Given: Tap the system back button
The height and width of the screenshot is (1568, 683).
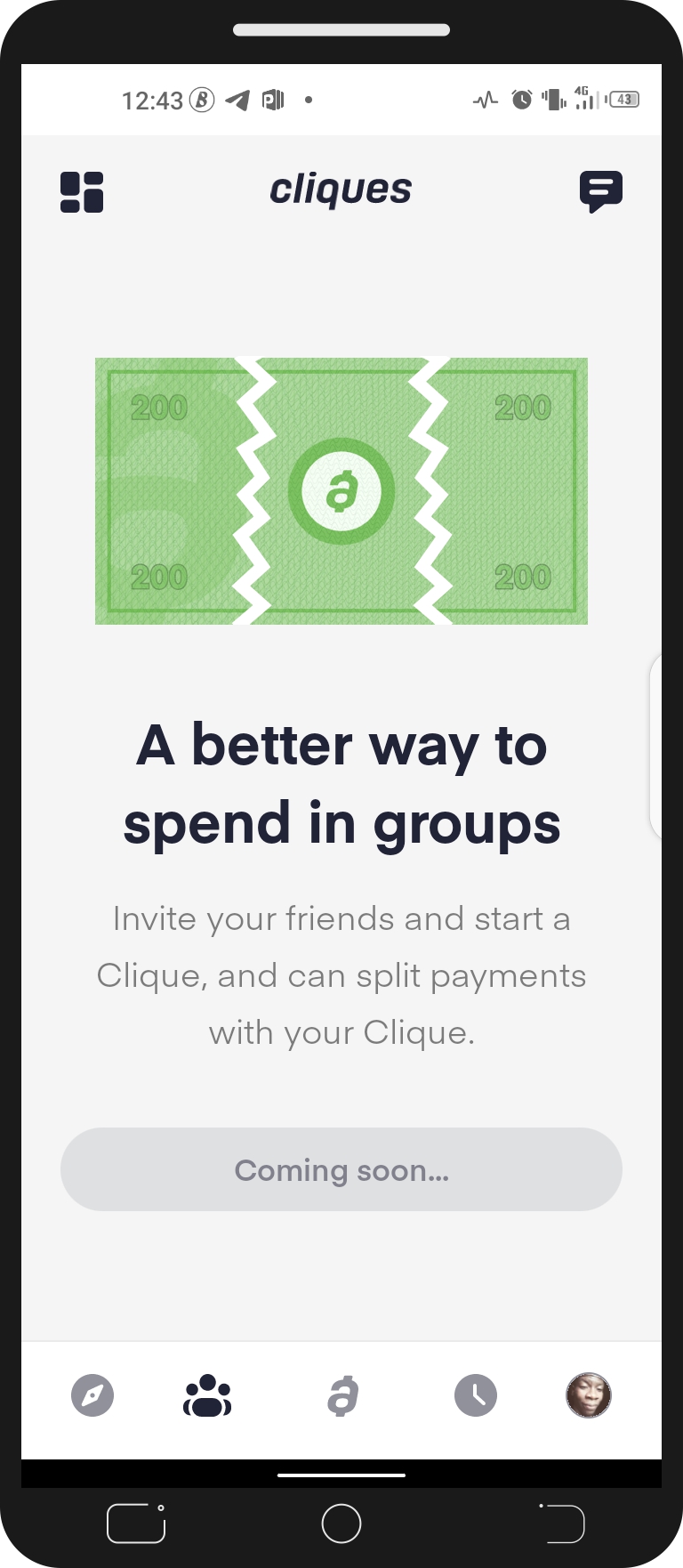Looking at the screenshot, I should [564, 1524].
